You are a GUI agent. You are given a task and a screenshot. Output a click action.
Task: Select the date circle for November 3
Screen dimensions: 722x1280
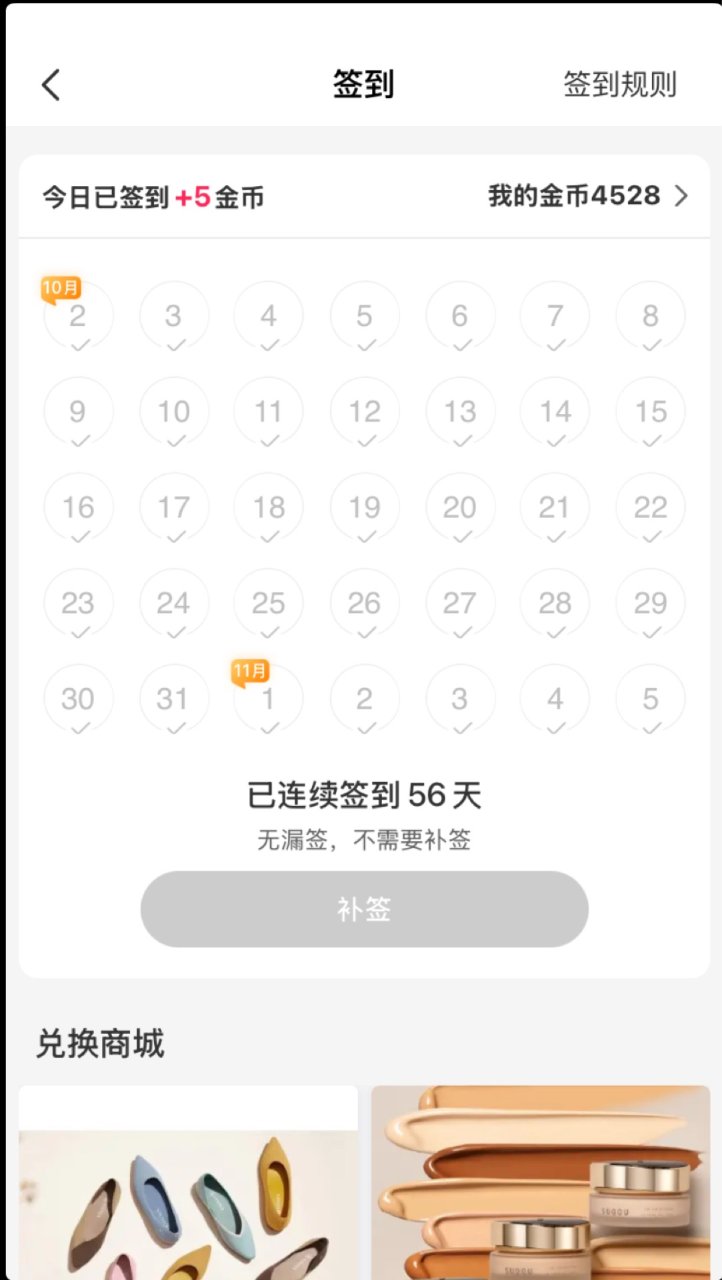tap(460, 699)
